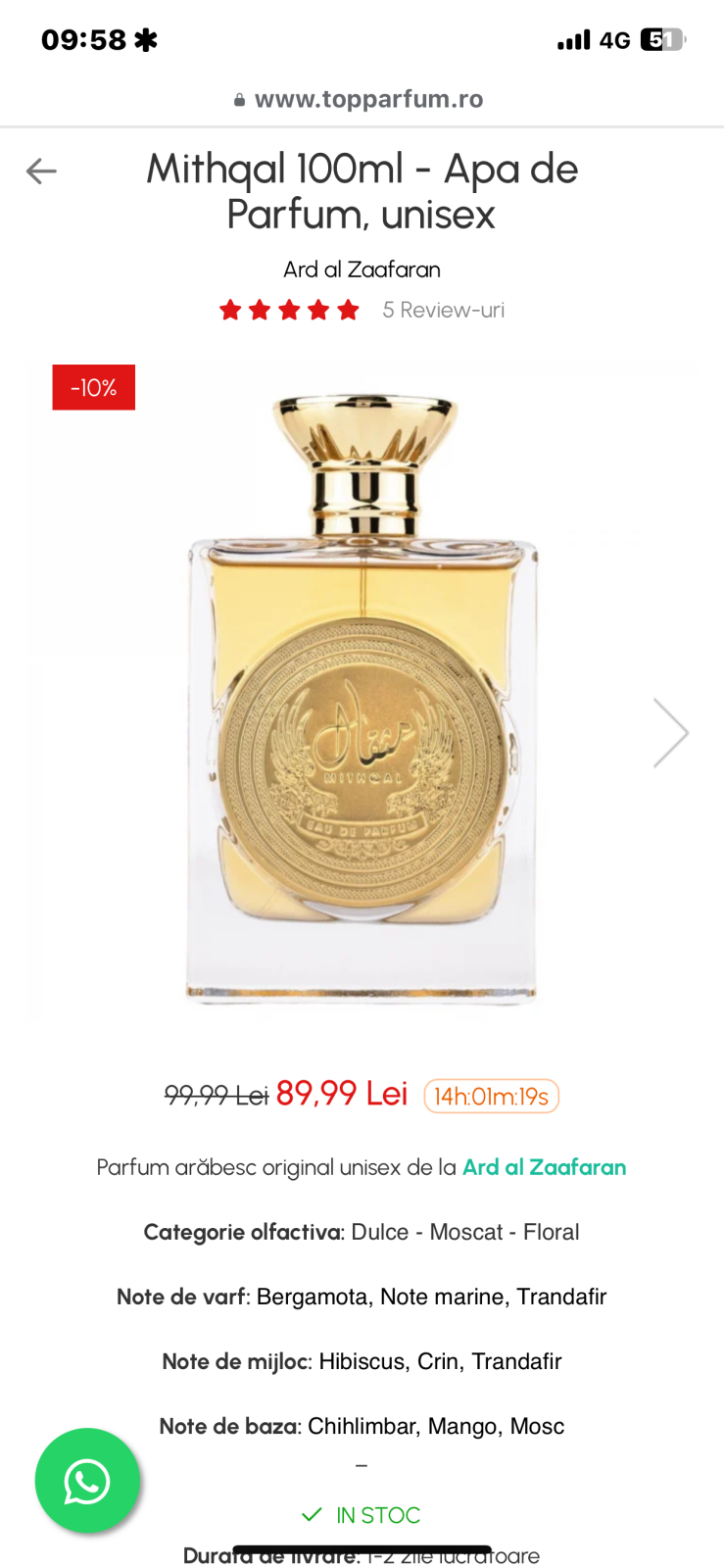
Task: Go back using the arrow icon
Action: click(41, 171)
